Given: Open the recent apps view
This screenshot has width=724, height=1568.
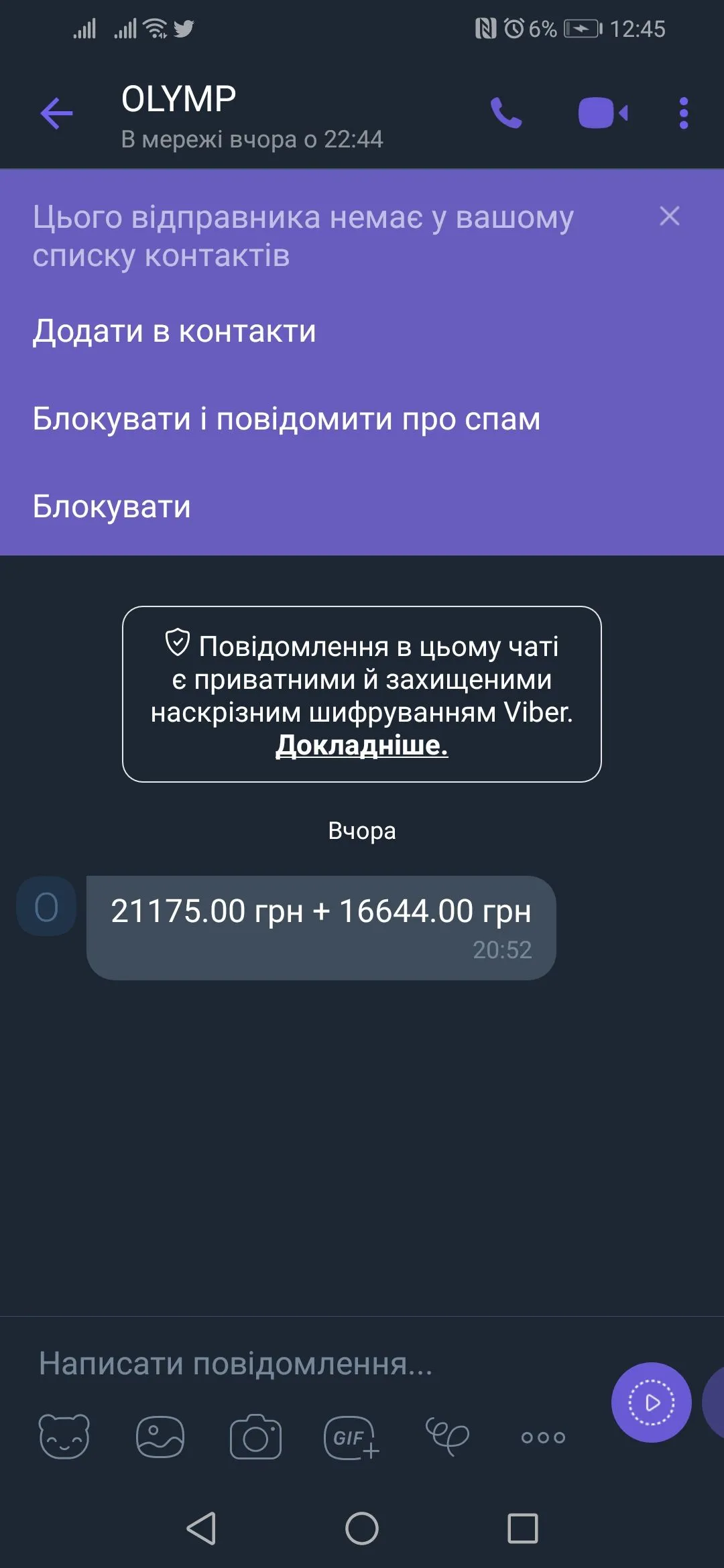Looking at the screenshot, I should pos(523,1528).
